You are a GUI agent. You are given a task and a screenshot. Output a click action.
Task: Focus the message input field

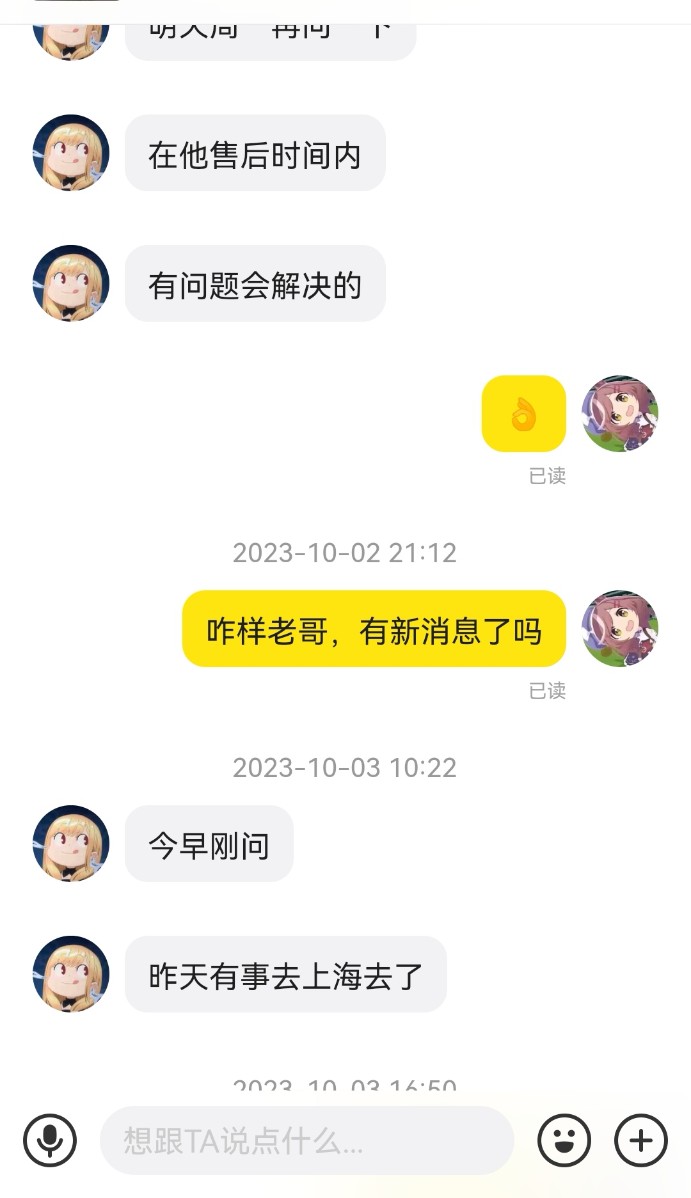307,1141
